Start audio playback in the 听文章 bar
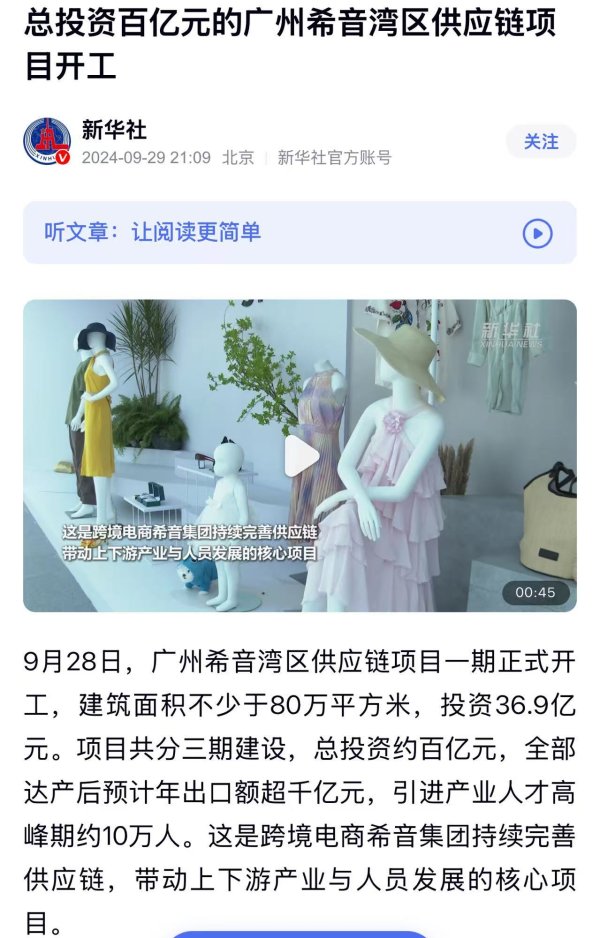 pos(538,233)
